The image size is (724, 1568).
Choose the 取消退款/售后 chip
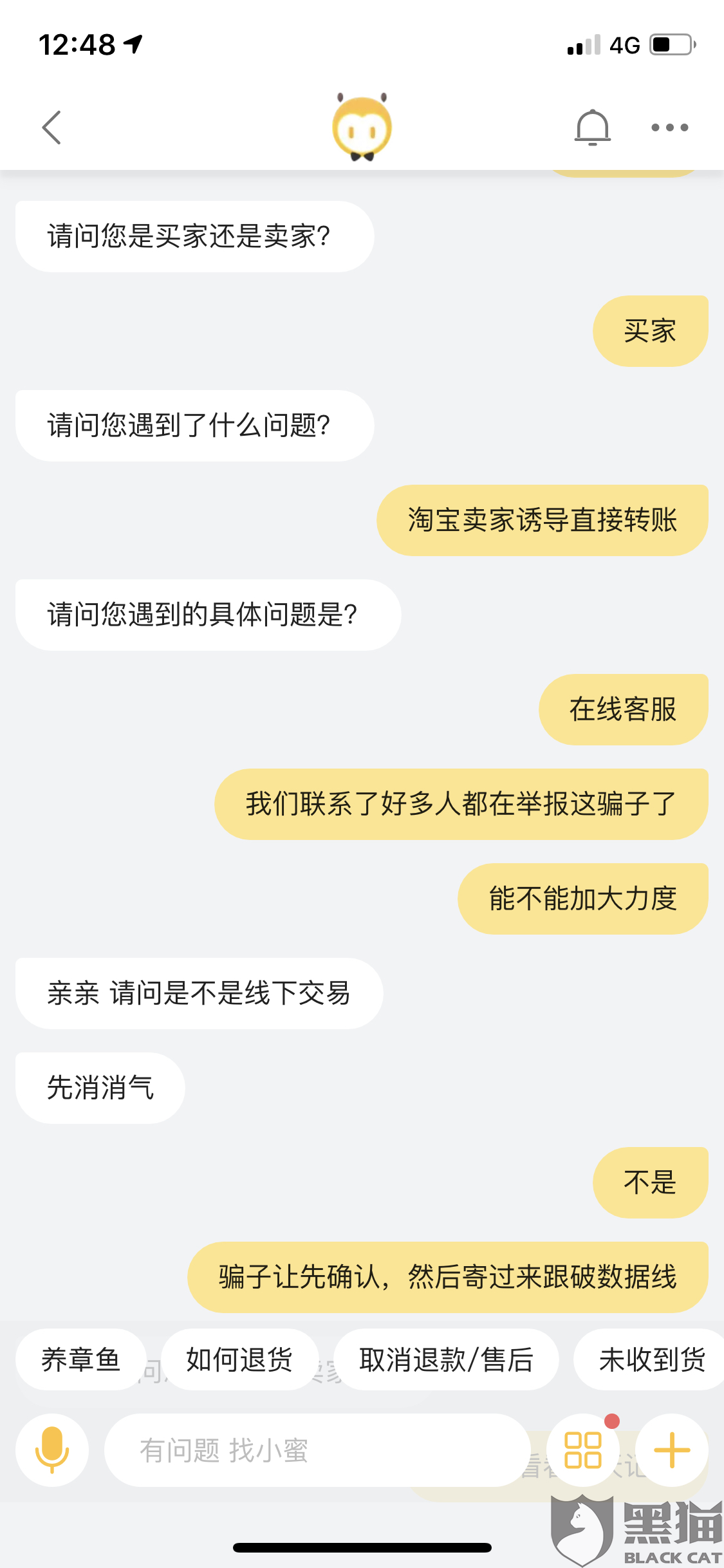tap(446, 1359)
